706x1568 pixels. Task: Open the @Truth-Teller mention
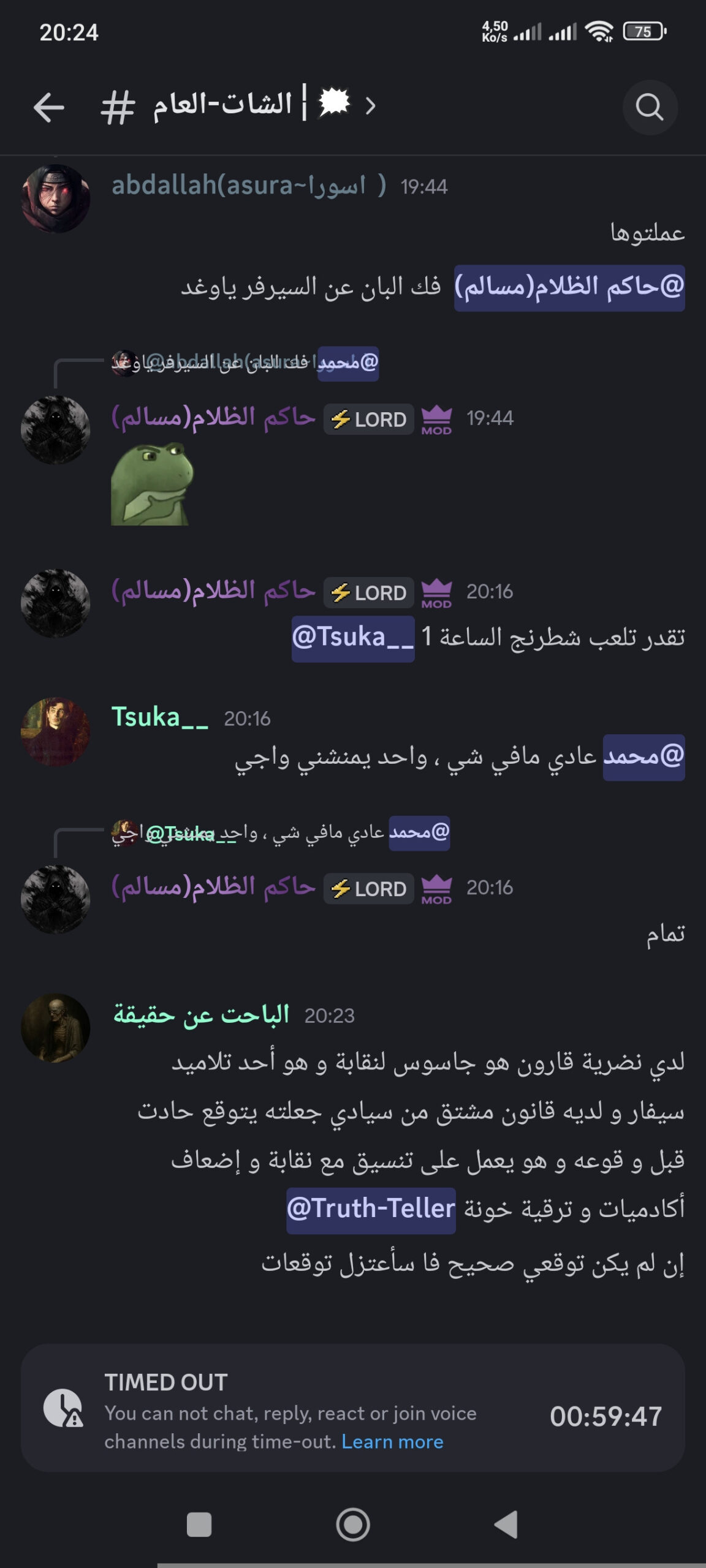point(371,1210)
